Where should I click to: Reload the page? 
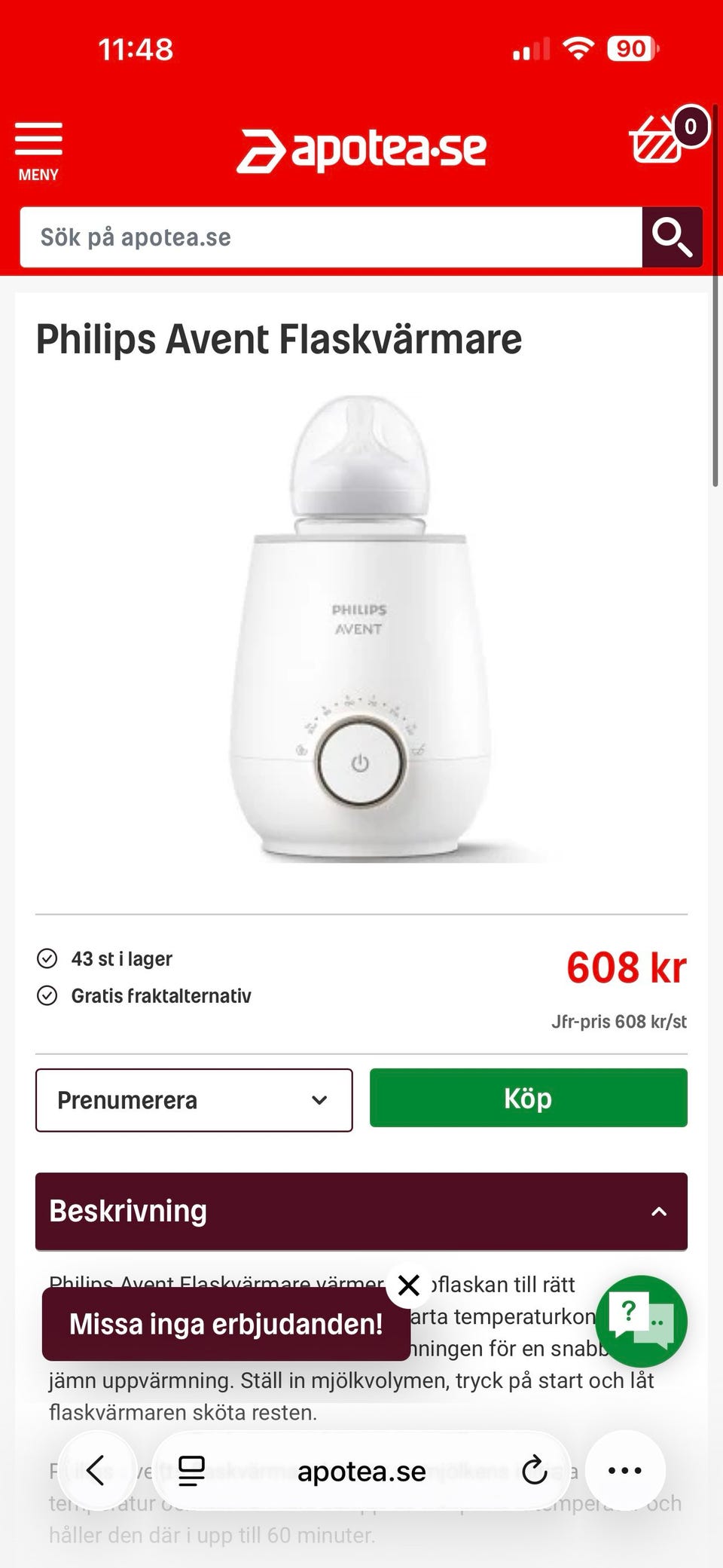pyautogui.click(x=534, y=1470)
